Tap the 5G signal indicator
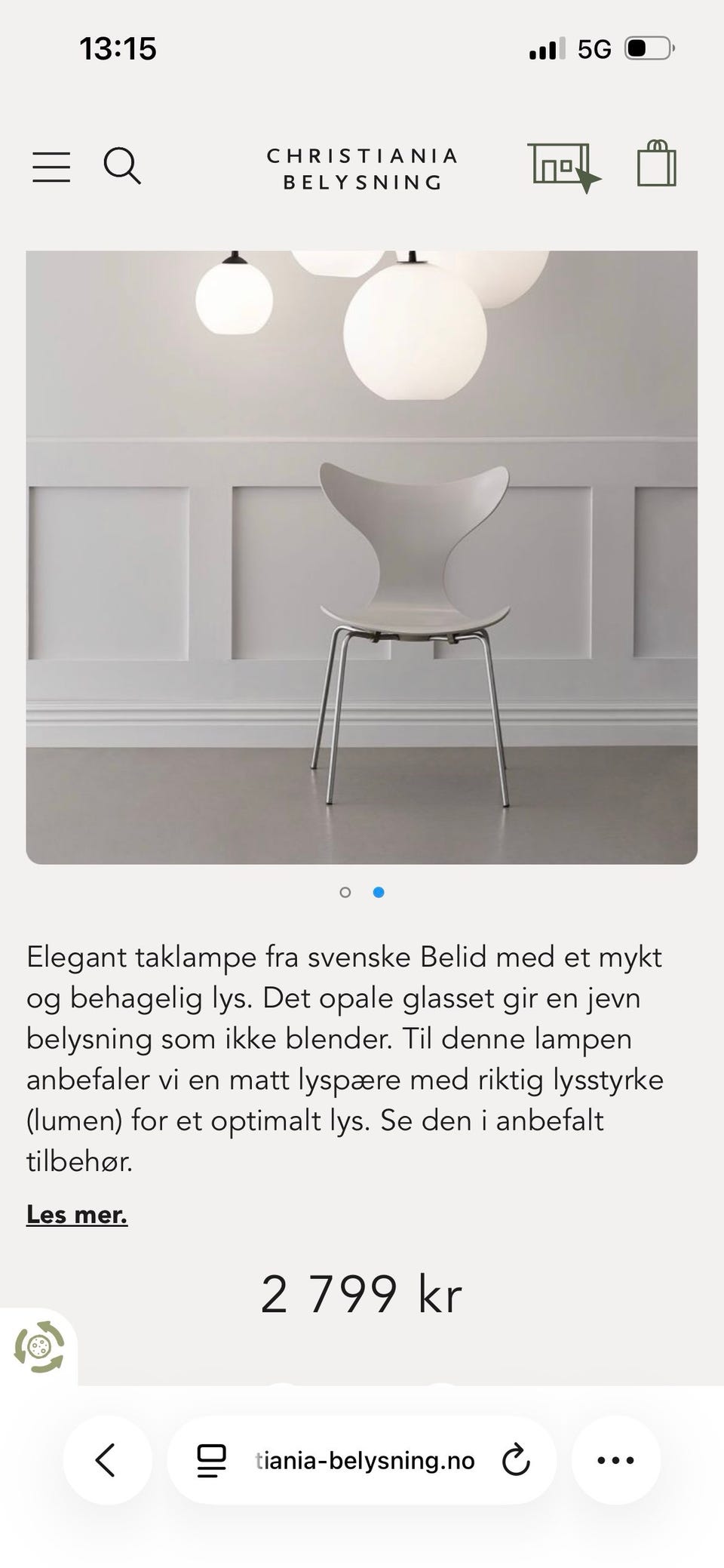This screenshot has height=1568, width=724. (x=595, y=48)
